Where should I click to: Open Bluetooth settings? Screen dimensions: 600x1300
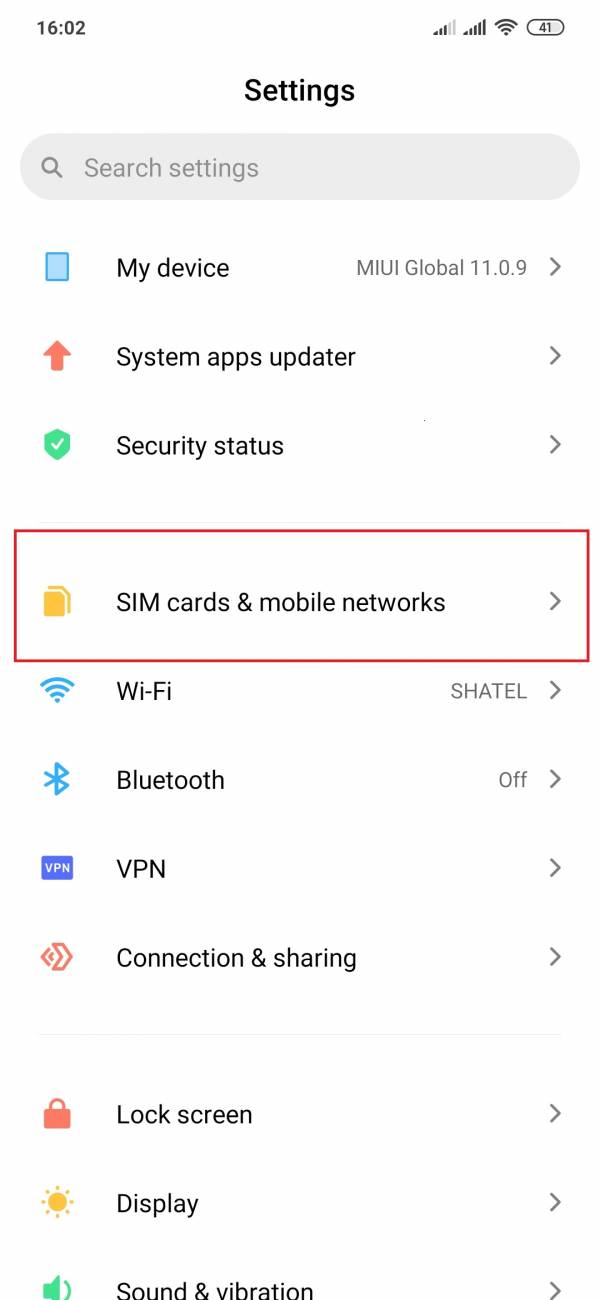[300, 779]
